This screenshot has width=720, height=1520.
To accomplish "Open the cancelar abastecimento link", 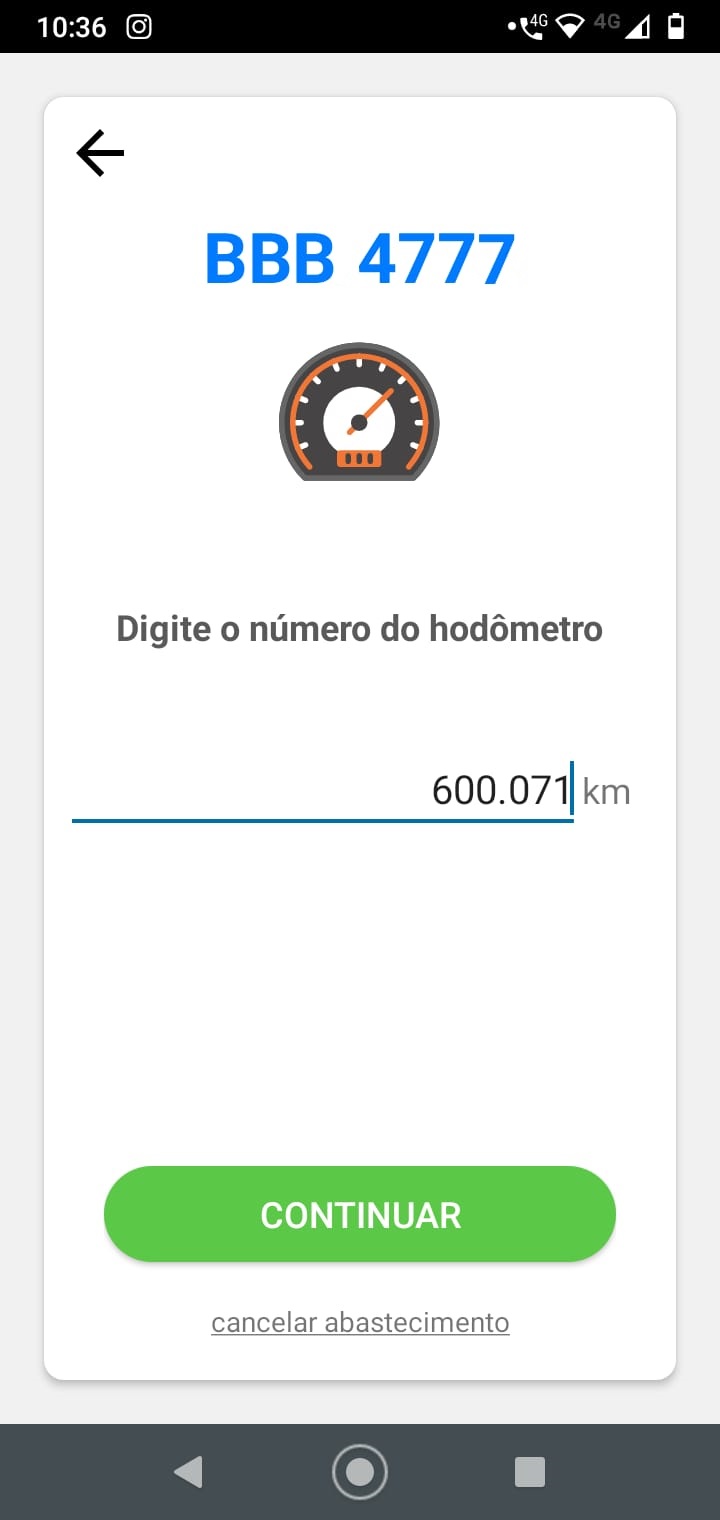I will (x=360, y=1322).
